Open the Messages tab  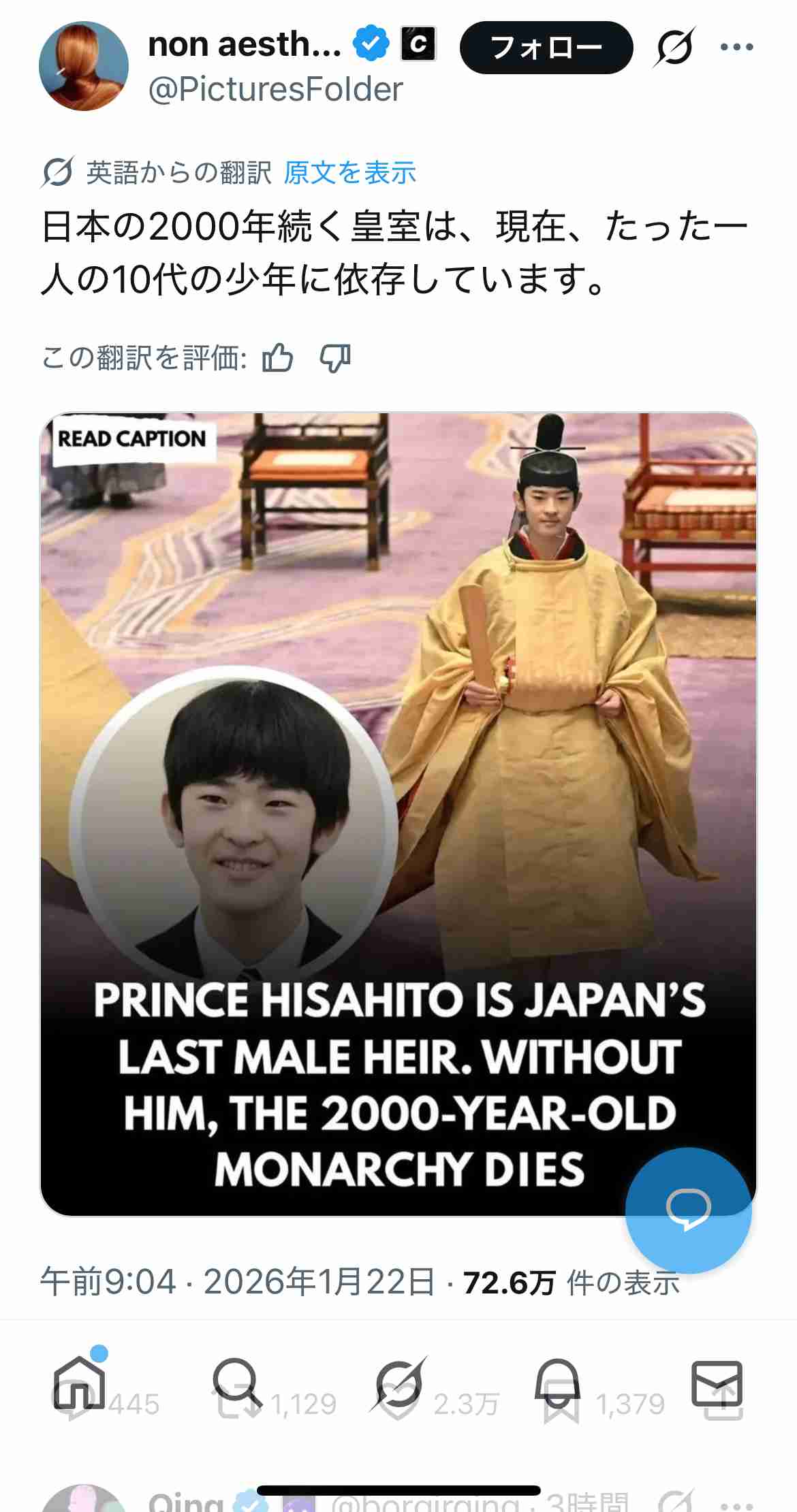(x=717, y=1383)
